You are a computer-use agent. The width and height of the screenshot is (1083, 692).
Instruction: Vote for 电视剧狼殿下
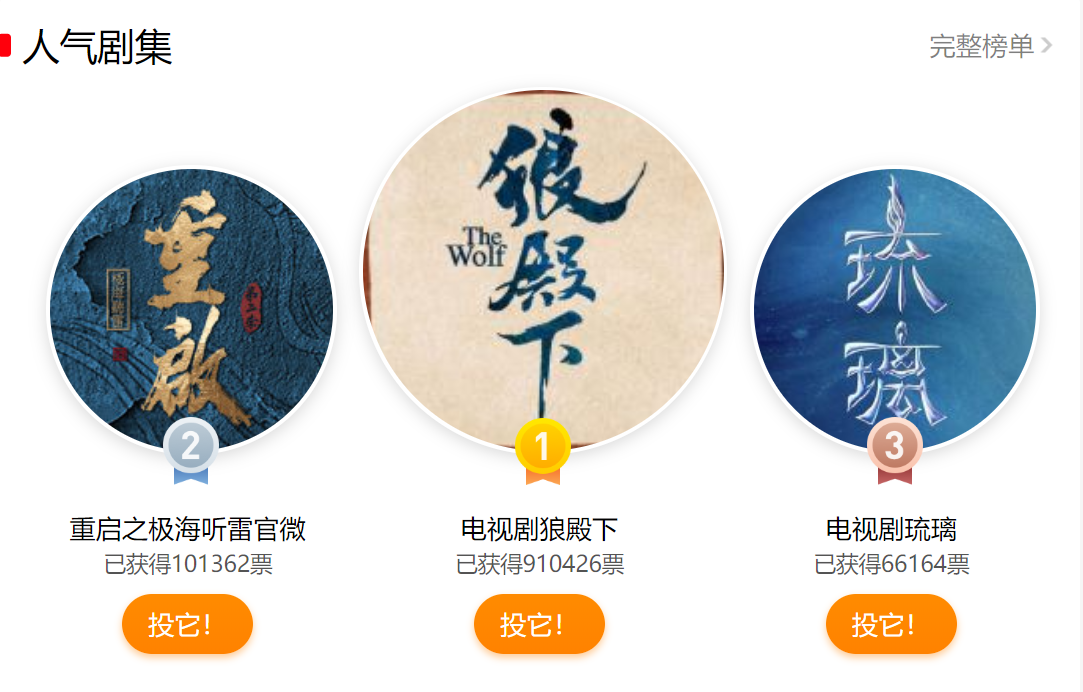539,624
